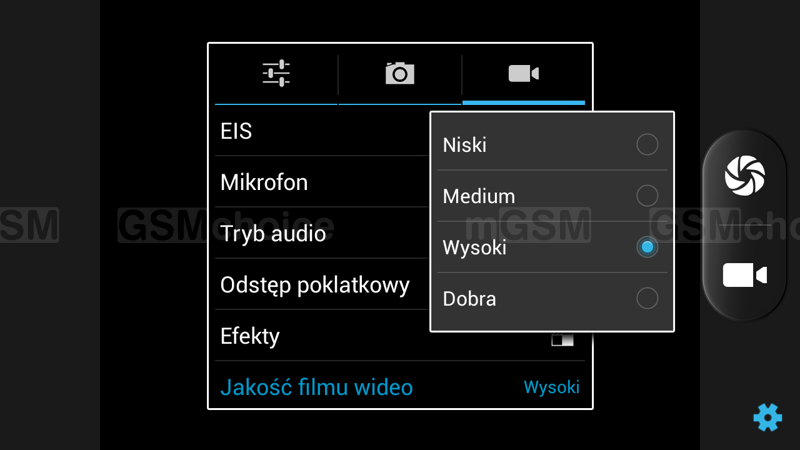Select the Medium quality option
800x450 pixels.
tap(552, 196)
